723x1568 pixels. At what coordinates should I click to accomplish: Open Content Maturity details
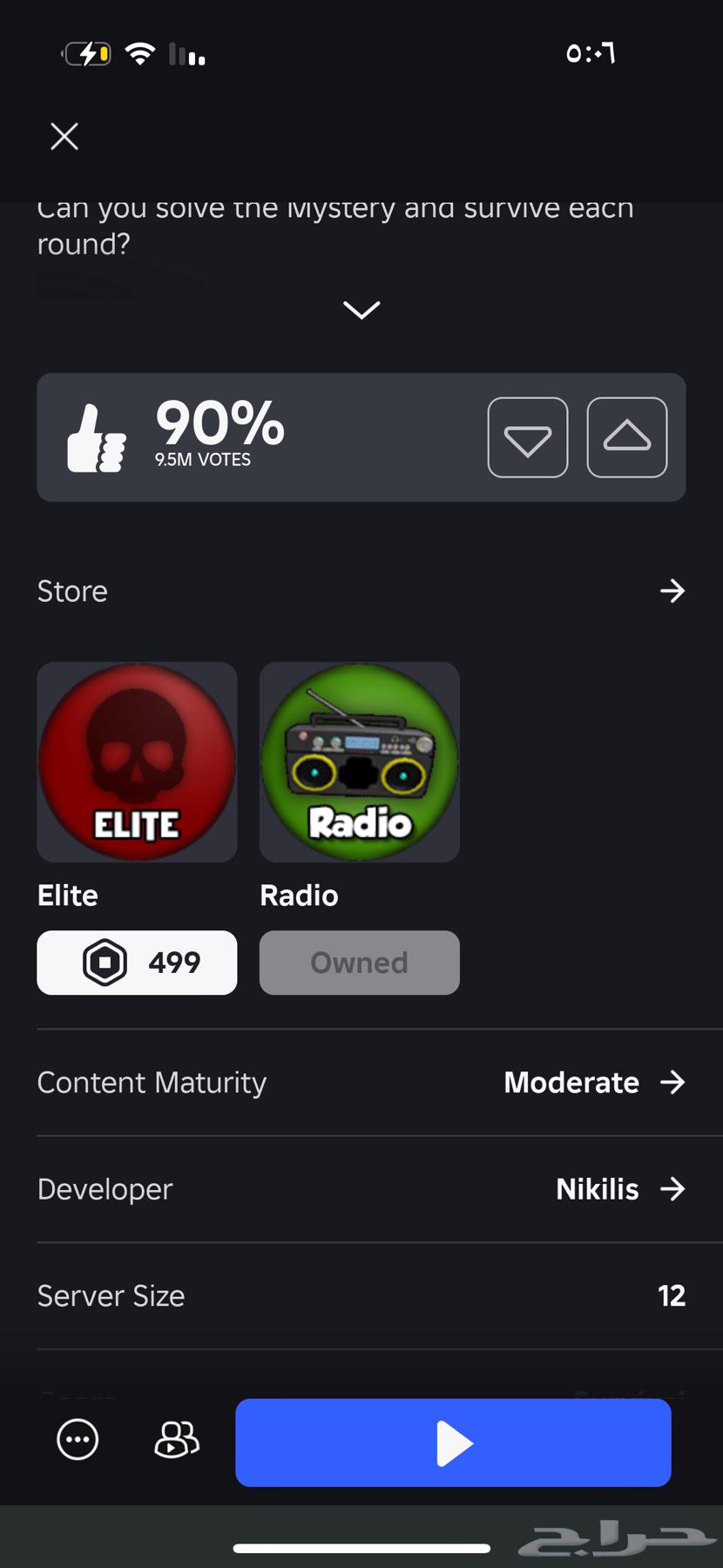click(x=594, y=1083)
